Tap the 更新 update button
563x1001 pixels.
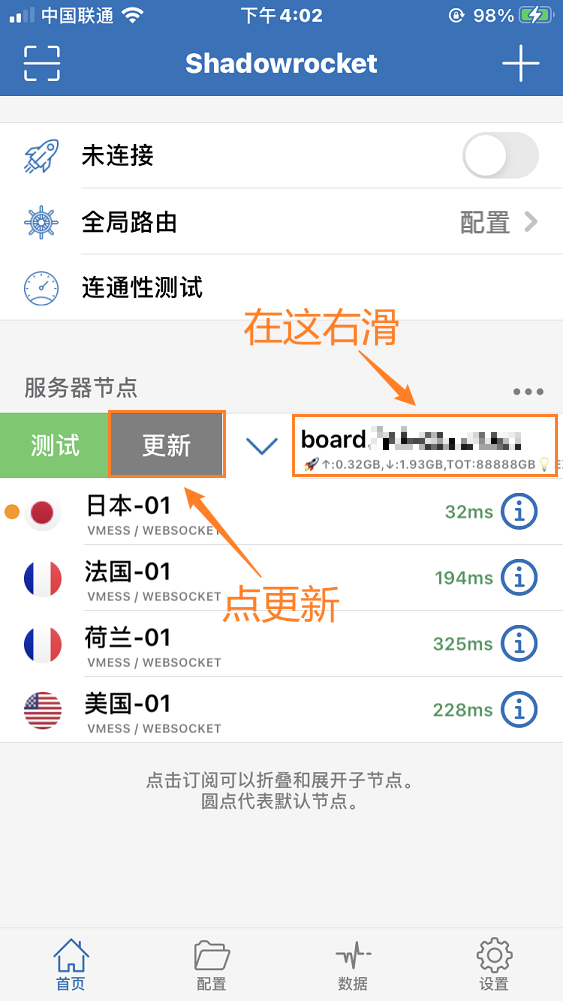[x=167, y=445]
